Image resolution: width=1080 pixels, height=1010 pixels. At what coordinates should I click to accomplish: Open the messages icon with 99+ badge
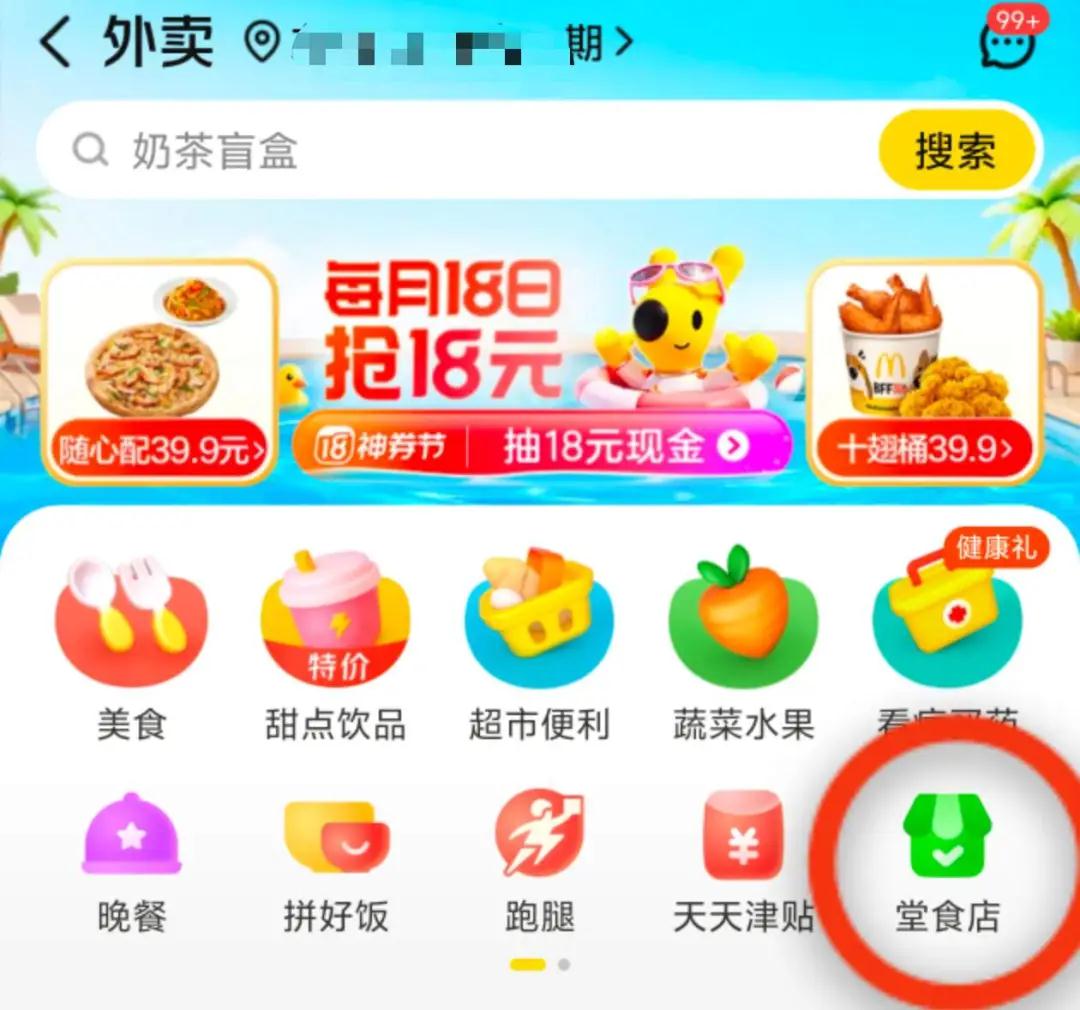(1008, 44)
